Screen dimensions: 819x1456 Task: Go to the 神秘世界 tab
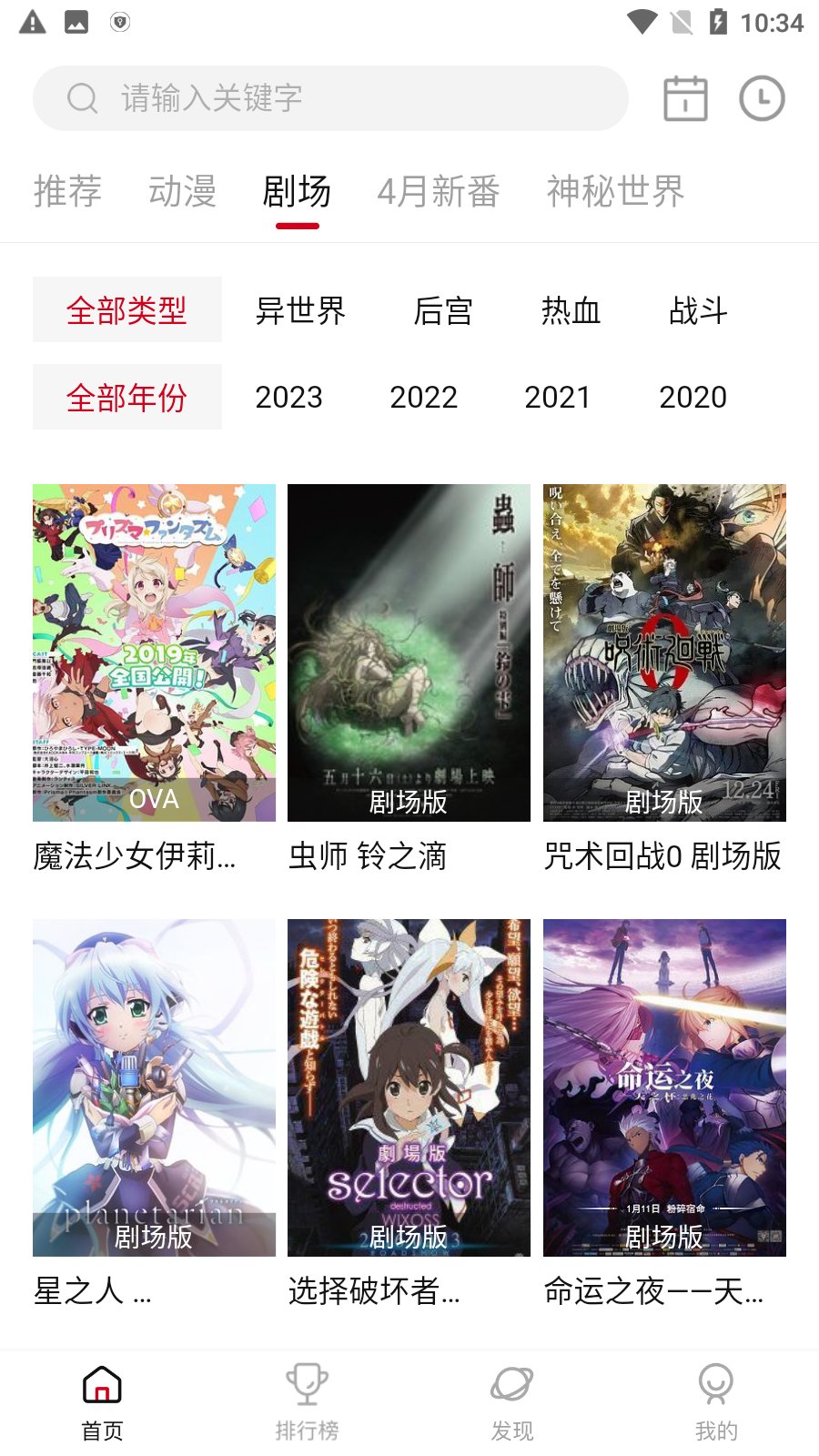[615, 192]
